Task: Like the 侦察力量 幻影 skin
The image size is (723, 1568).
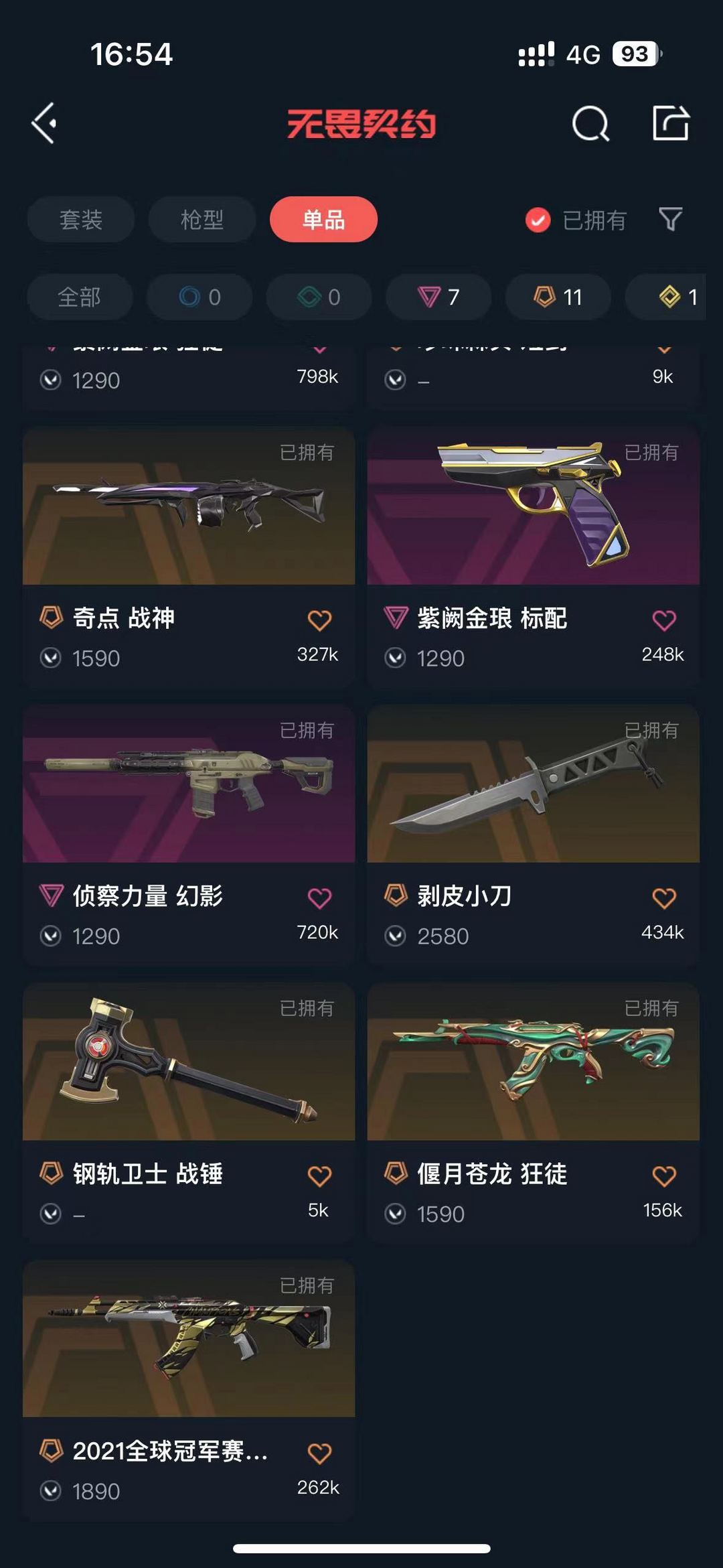Action: point(319,898)
